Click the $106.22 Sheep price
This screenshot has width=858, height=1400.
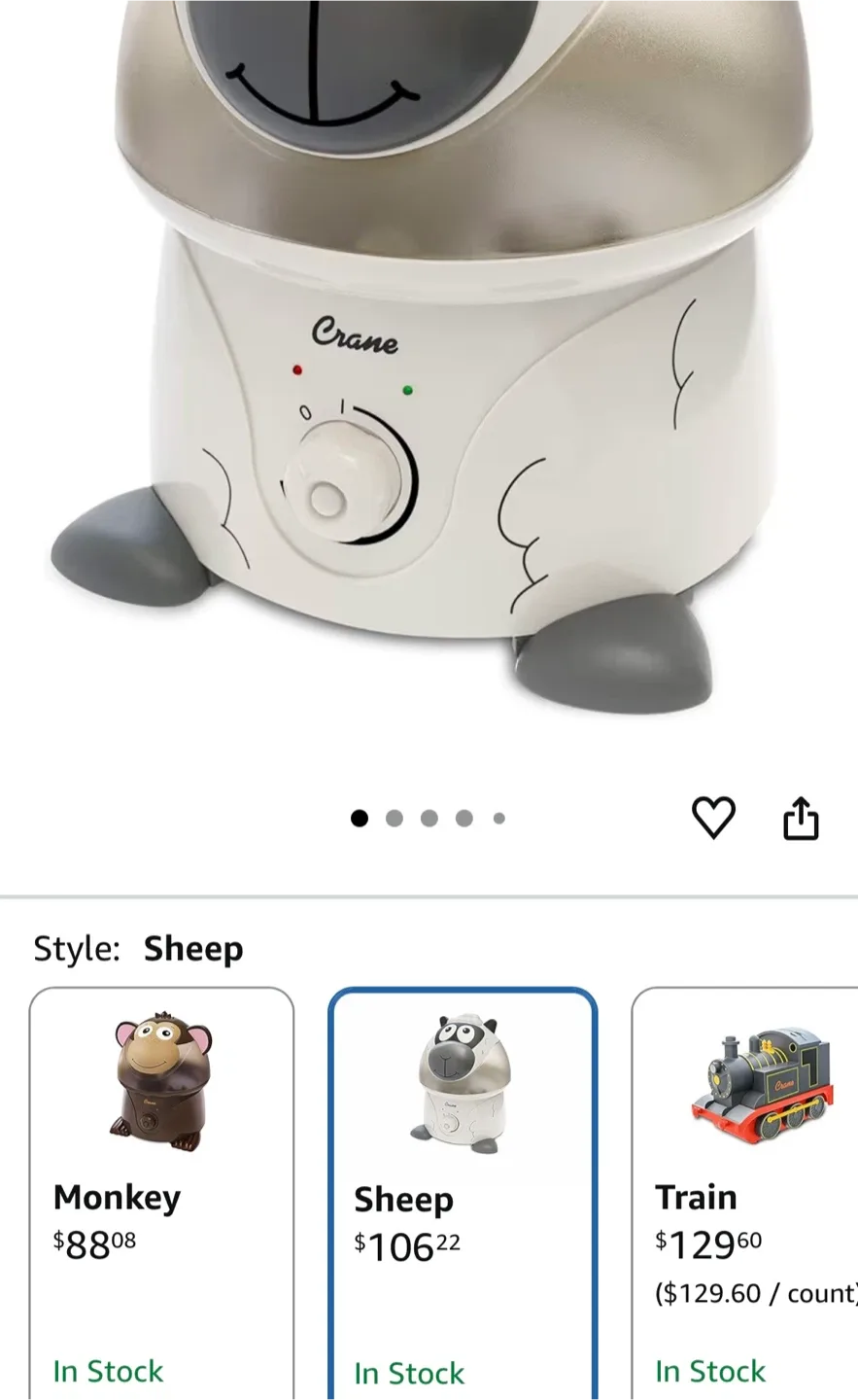pos(405,1246)
